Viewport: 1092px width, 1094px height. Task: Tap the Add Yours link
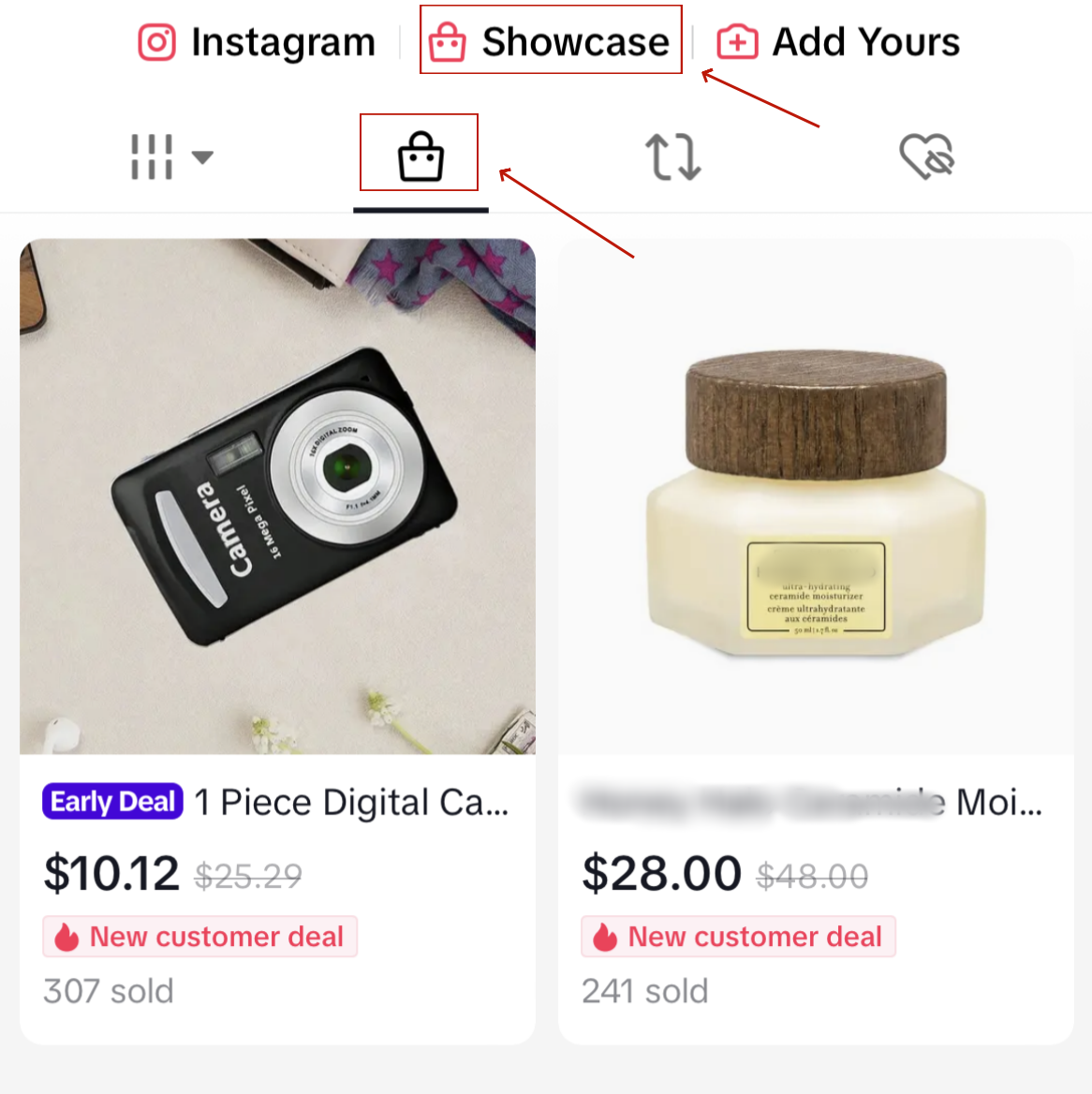[x=838, y=42]
